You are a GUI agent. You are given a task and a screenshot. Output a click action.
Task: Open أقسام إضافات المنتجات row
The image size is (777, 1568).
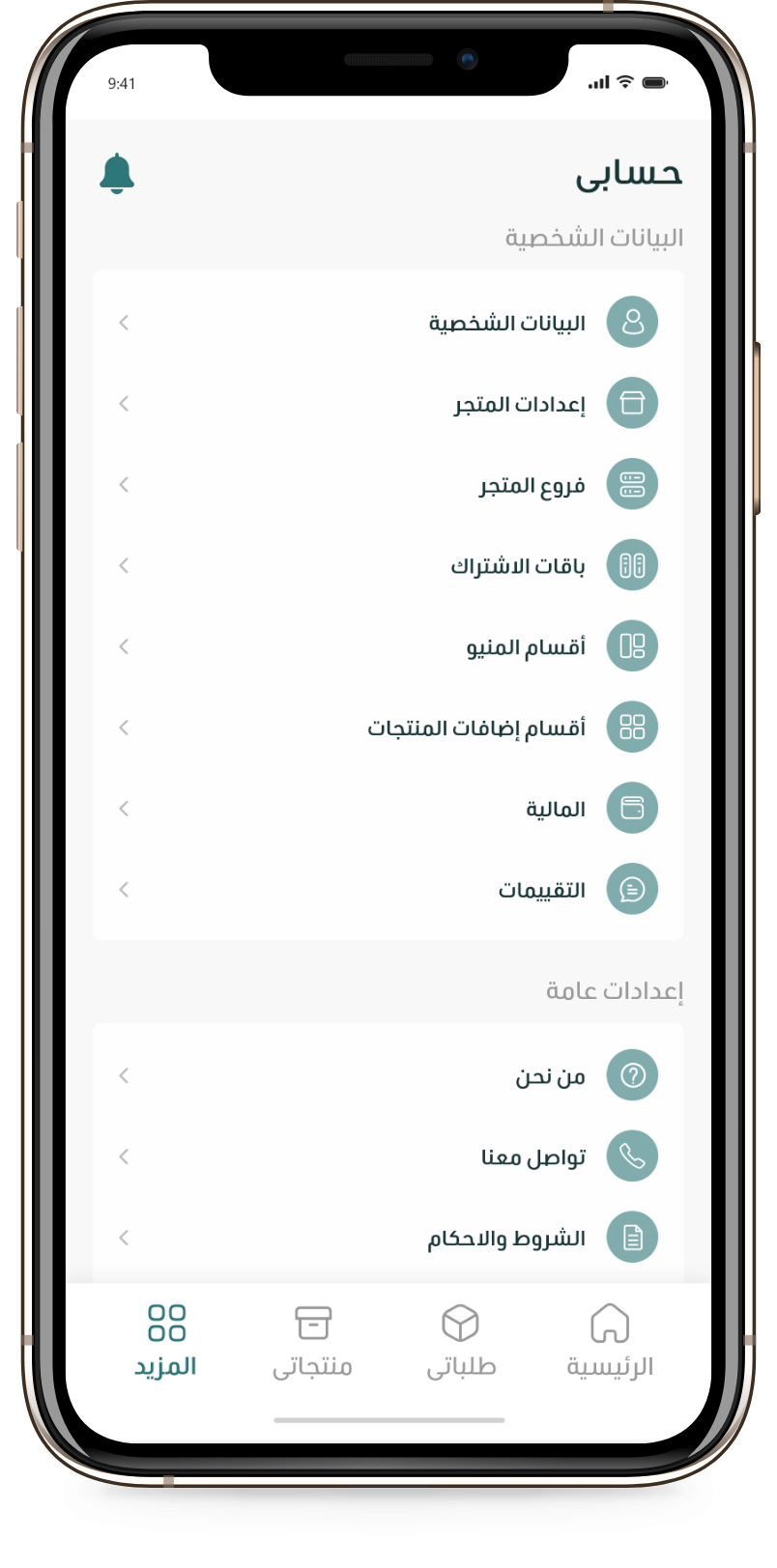[475, 727]
